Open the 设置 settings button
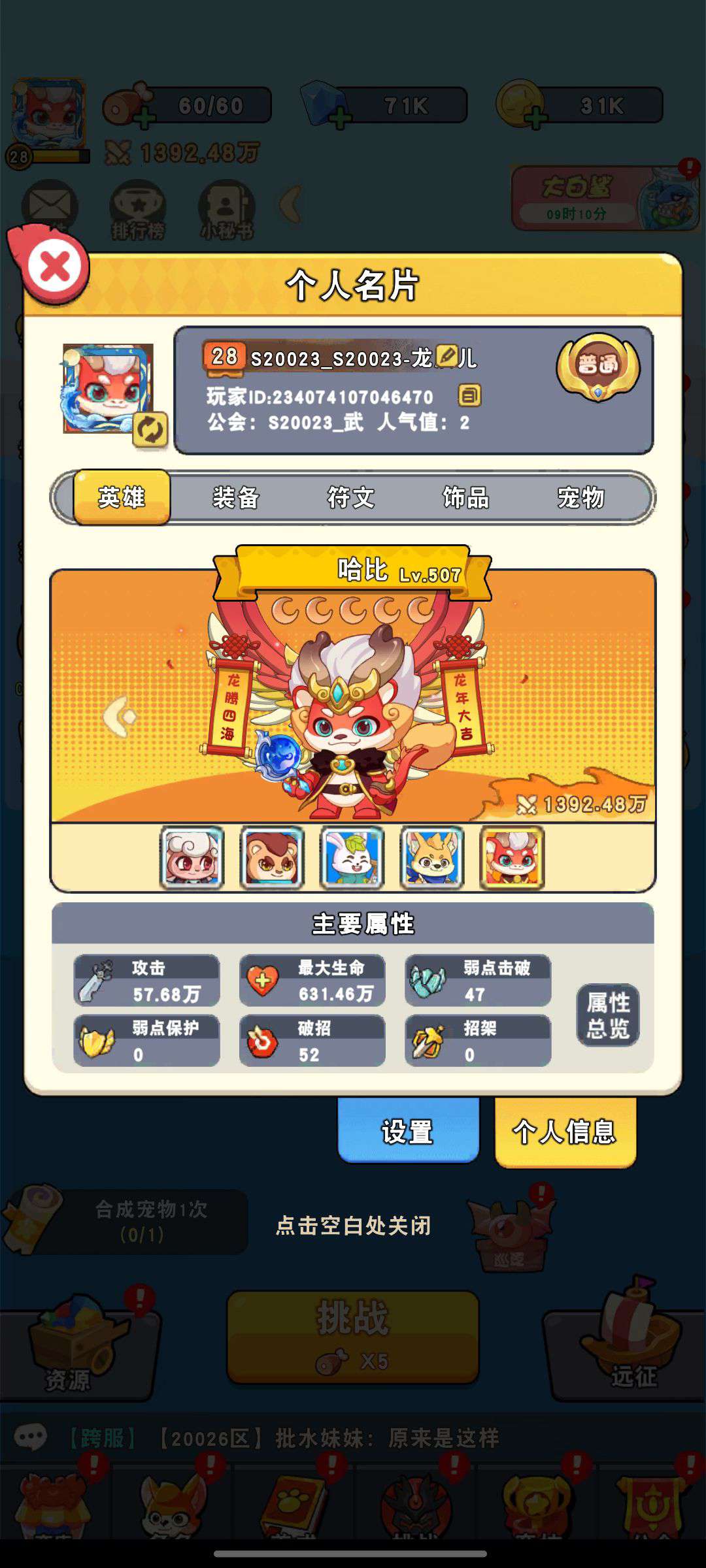The height and width of the screenshot is (1568, 706). (x=408, y=1131)
